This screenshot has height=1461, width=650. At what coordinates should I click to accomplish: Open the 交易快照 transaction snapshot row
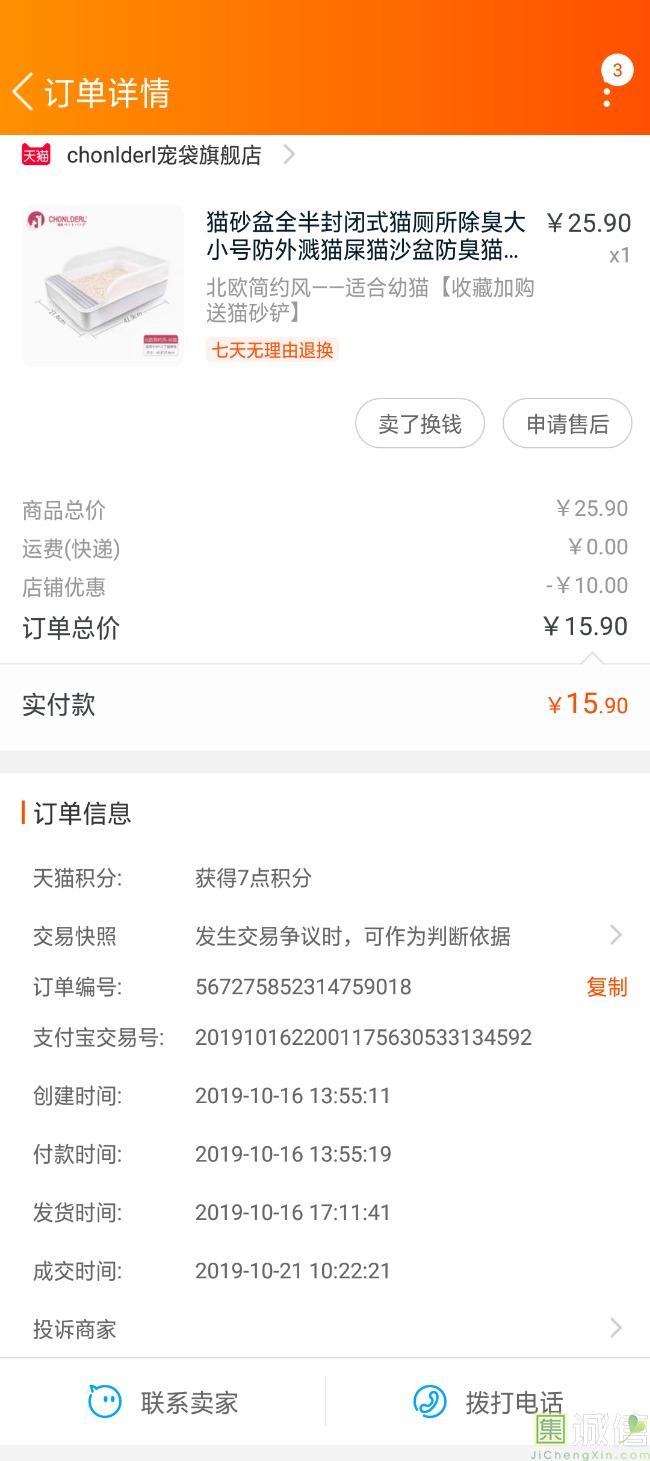pyautogui.click(x=325, y=936)
